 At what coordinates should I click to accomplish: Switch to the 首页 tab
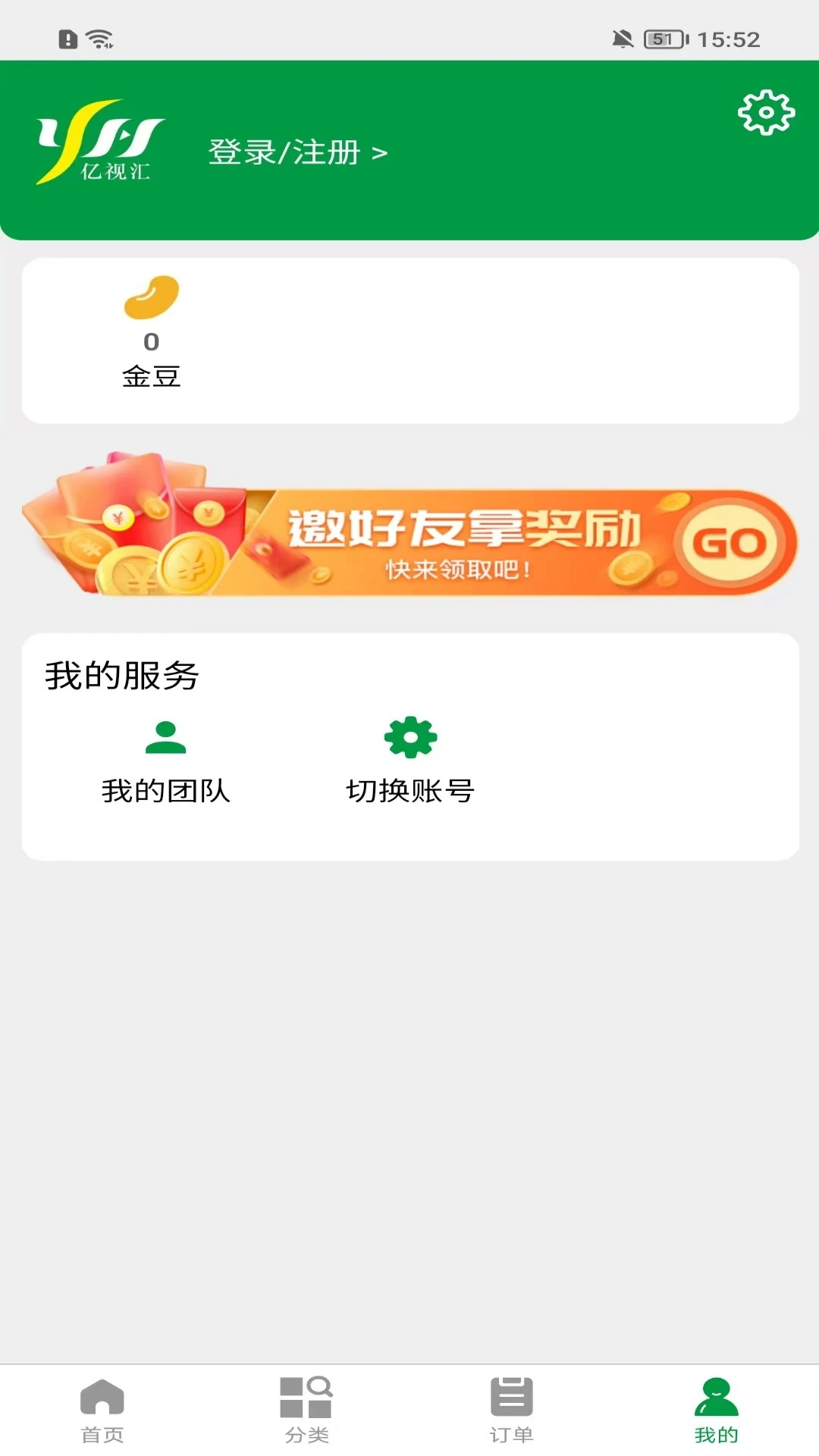(102, 1410)
